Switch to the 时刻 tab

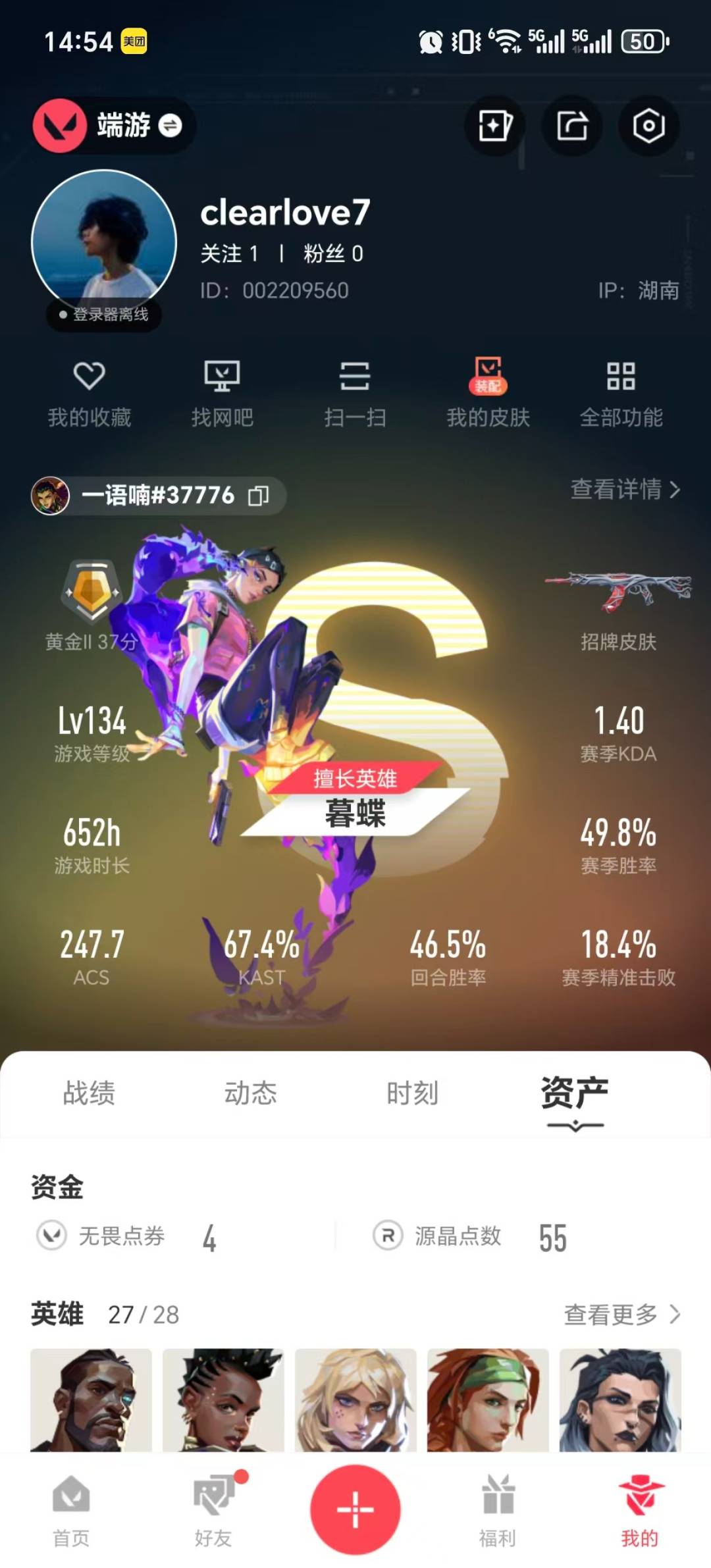(413, 1093)
